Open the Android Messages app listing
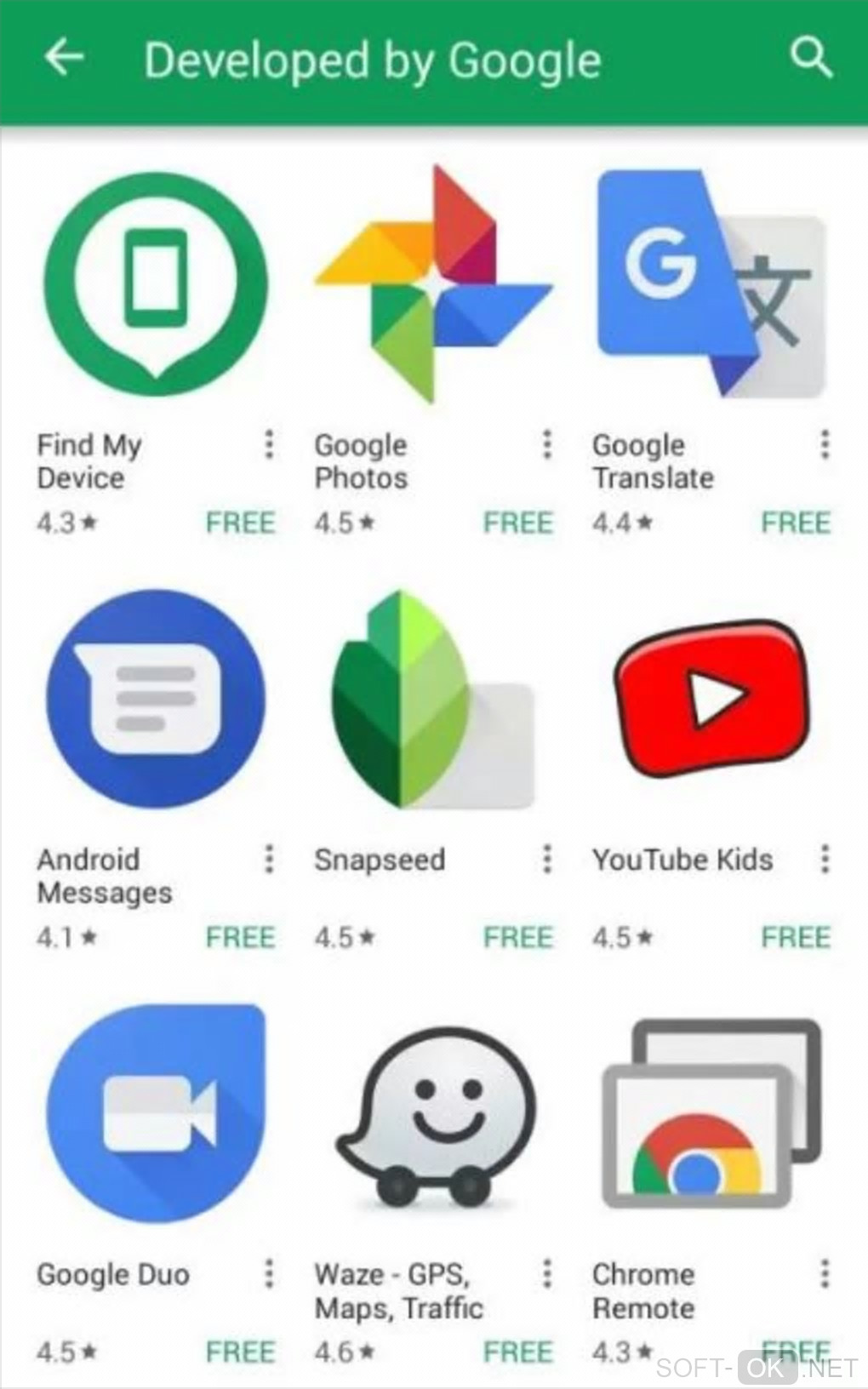 pos(156,700)
